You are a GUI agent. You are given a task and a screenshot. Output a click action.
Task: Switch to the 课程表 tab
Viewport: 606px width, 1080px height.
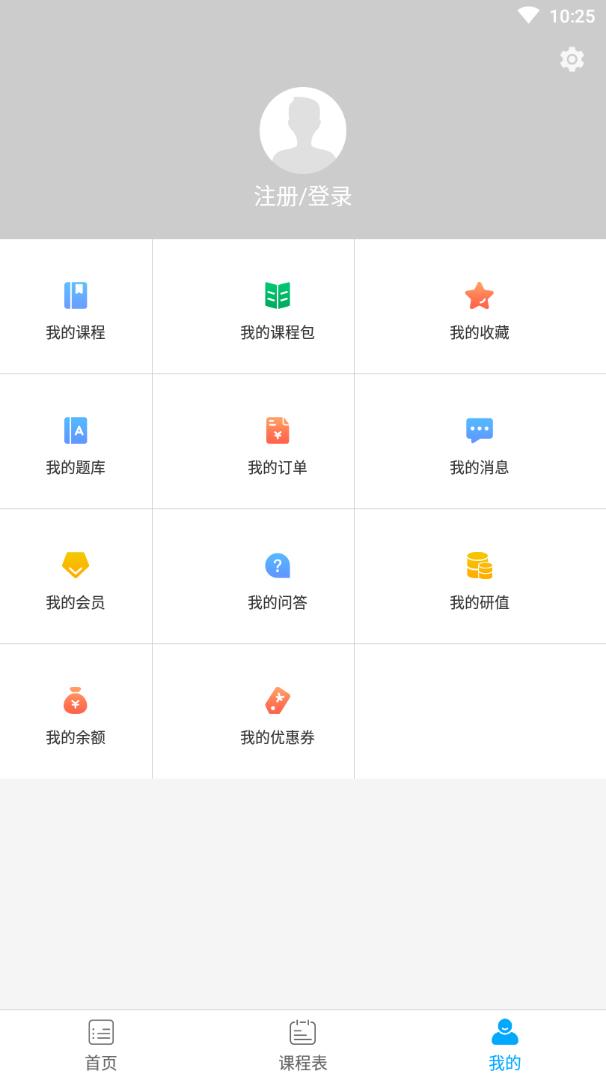tap(303, 1044)
